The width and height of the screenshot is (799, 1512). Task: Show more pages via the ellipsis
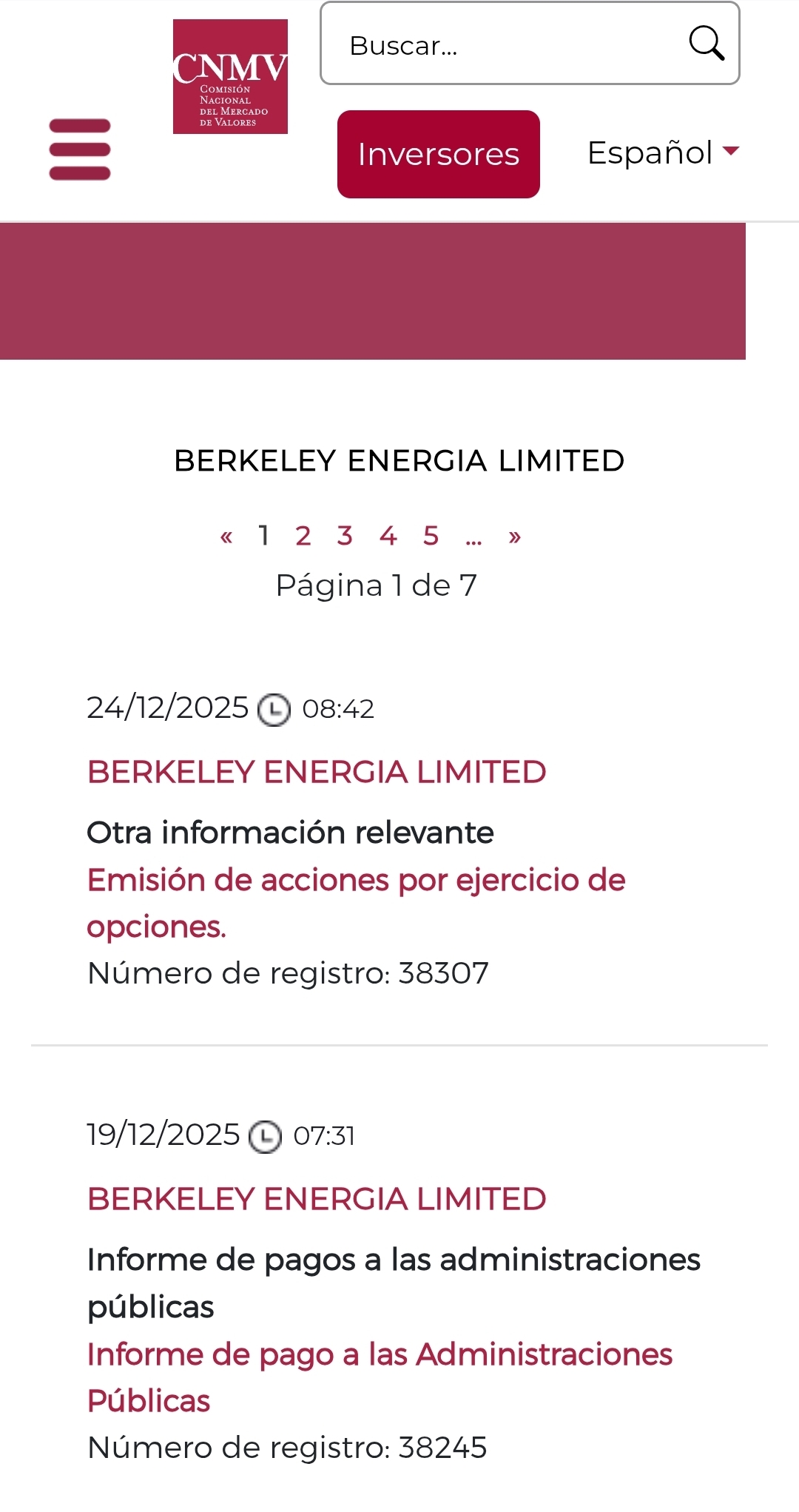point(473,537)
